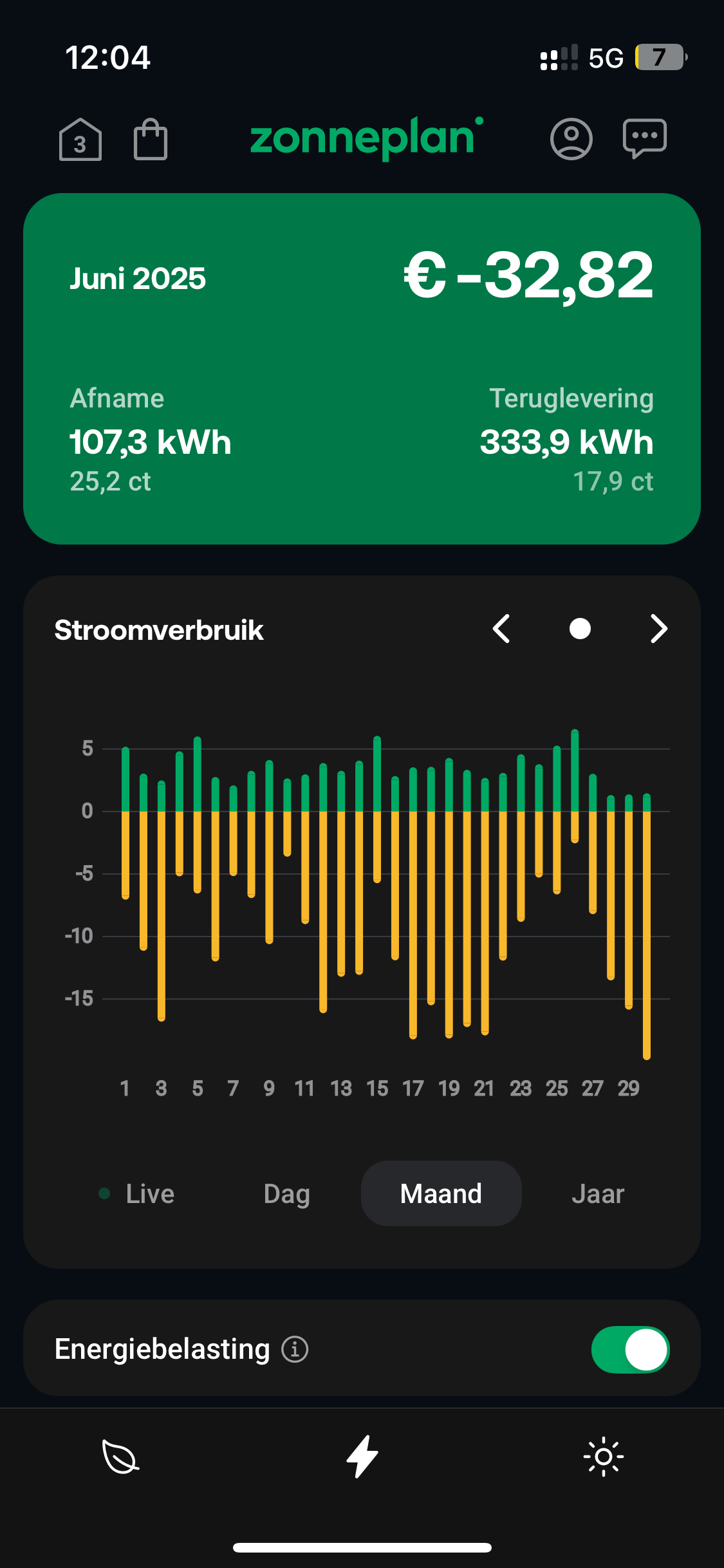Open the shopping bag icon
The height and width of the screenshot is (1568, 724).
[151, 139]
